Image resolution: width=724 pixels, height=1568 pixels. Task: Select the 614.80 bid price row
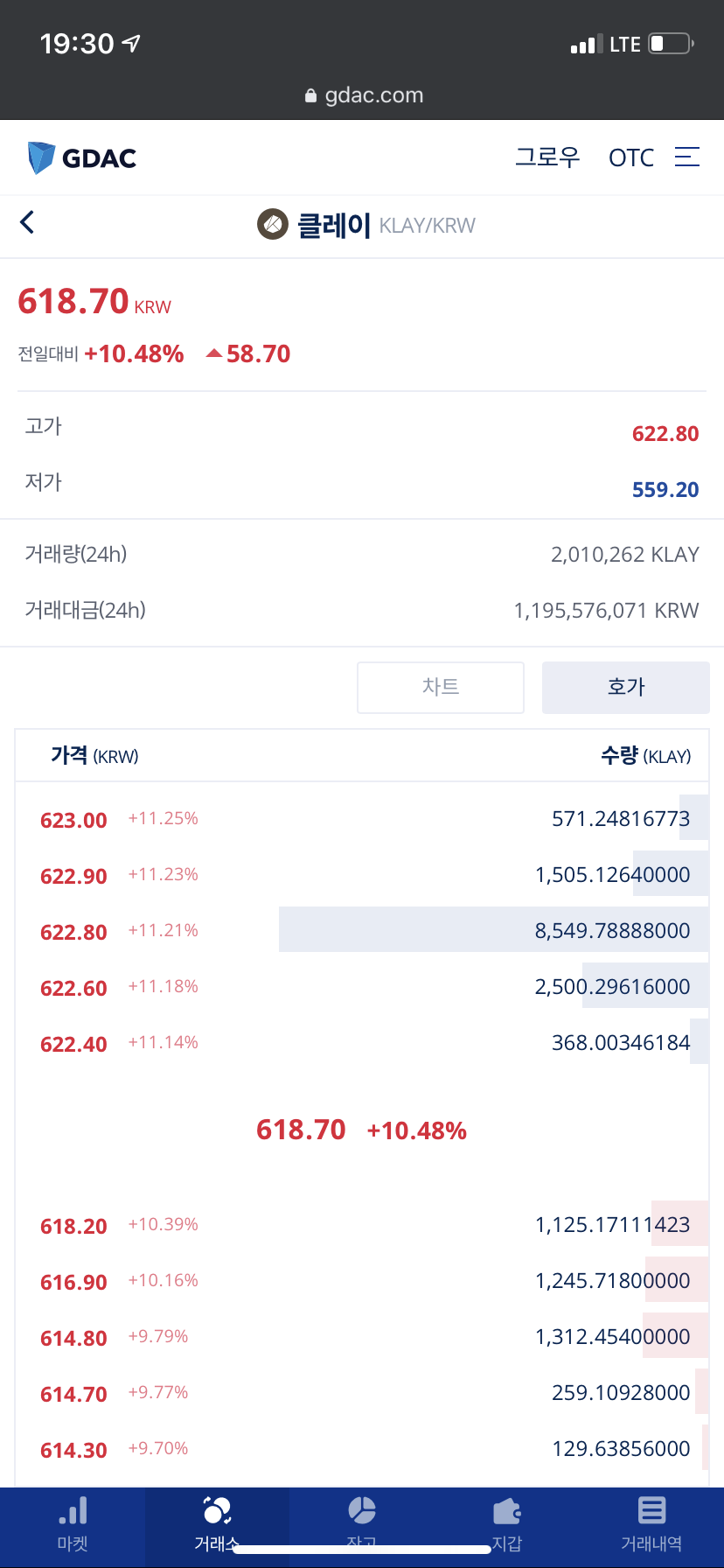click(x=362, y=1337)
